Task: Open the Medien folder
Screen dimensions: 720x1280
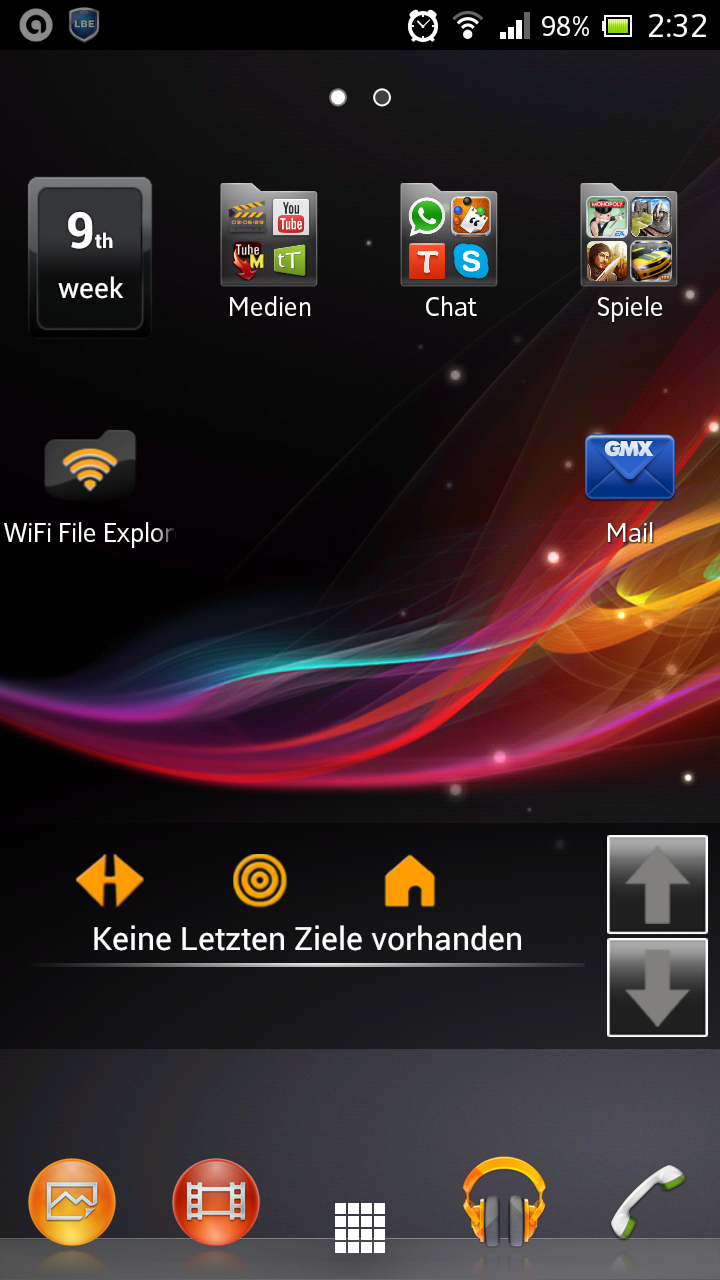Action: click(x=269, y=237)
